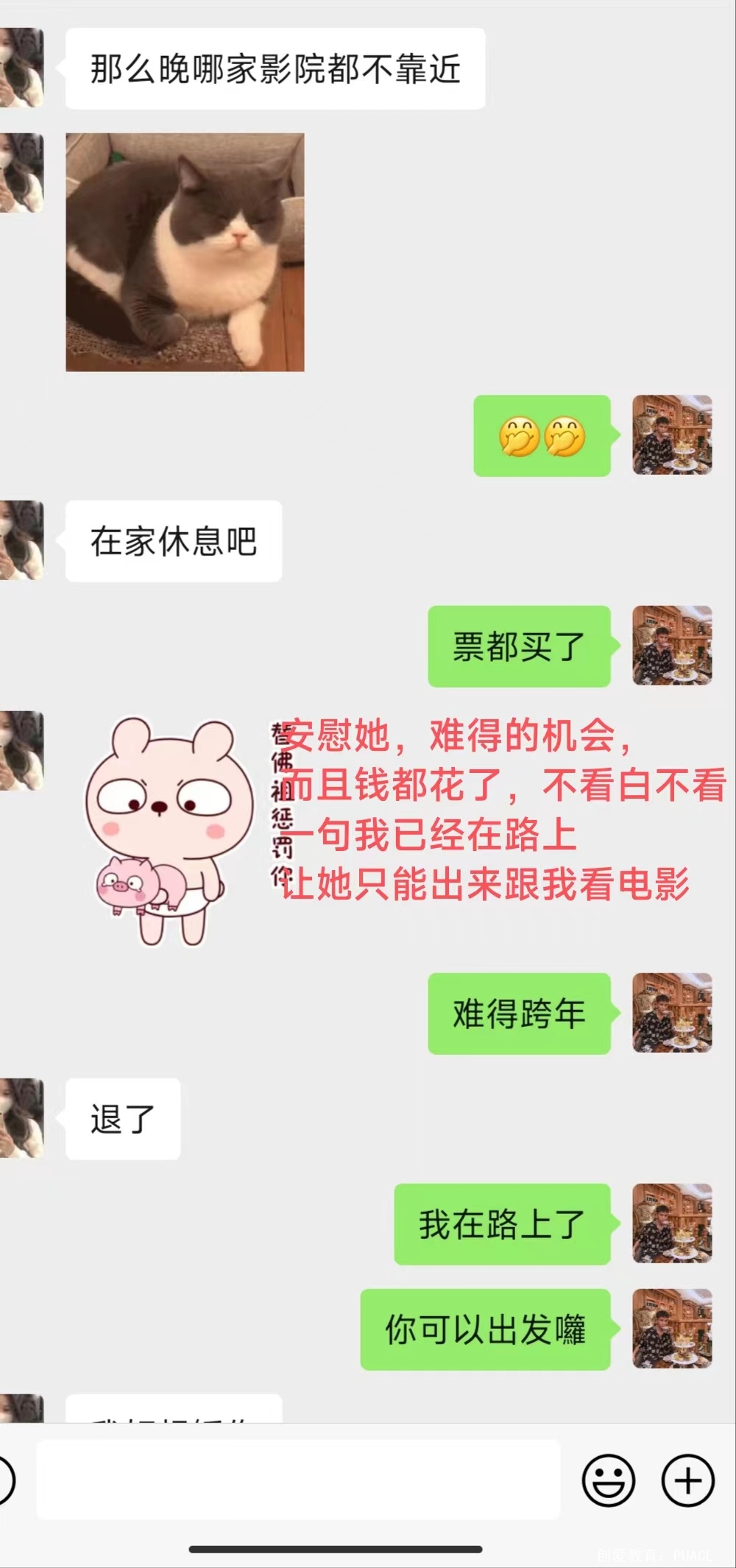Tap the avatar beside the 票都买了 message

tap(672, 646)
